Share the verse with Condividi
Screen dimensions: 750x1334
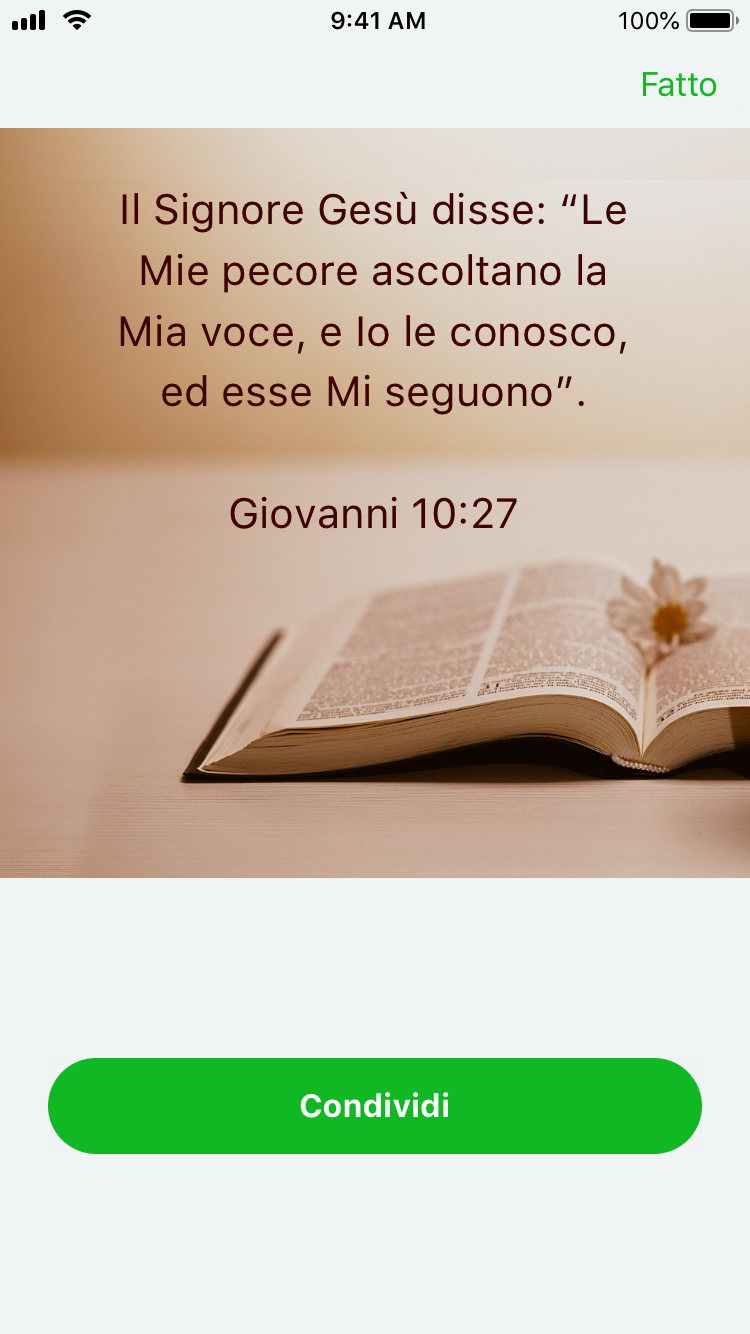point(375,1105)
